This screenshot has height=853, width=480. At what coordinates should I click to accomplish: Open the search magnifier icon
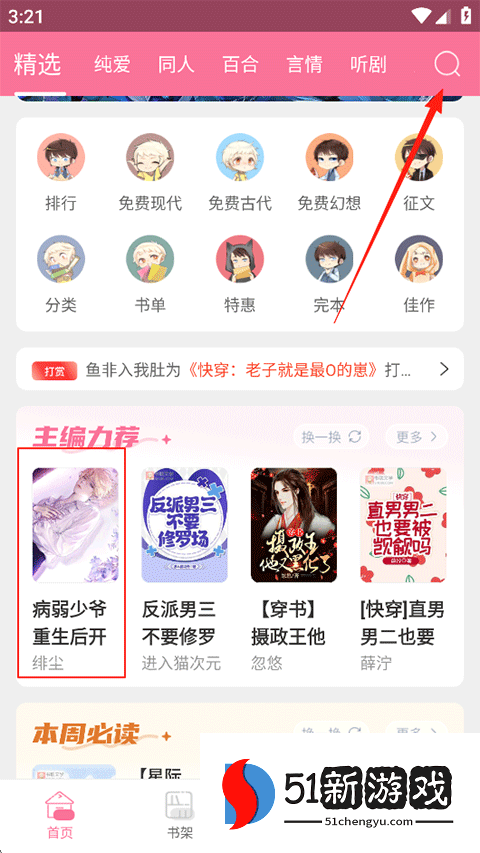(447, 65)
